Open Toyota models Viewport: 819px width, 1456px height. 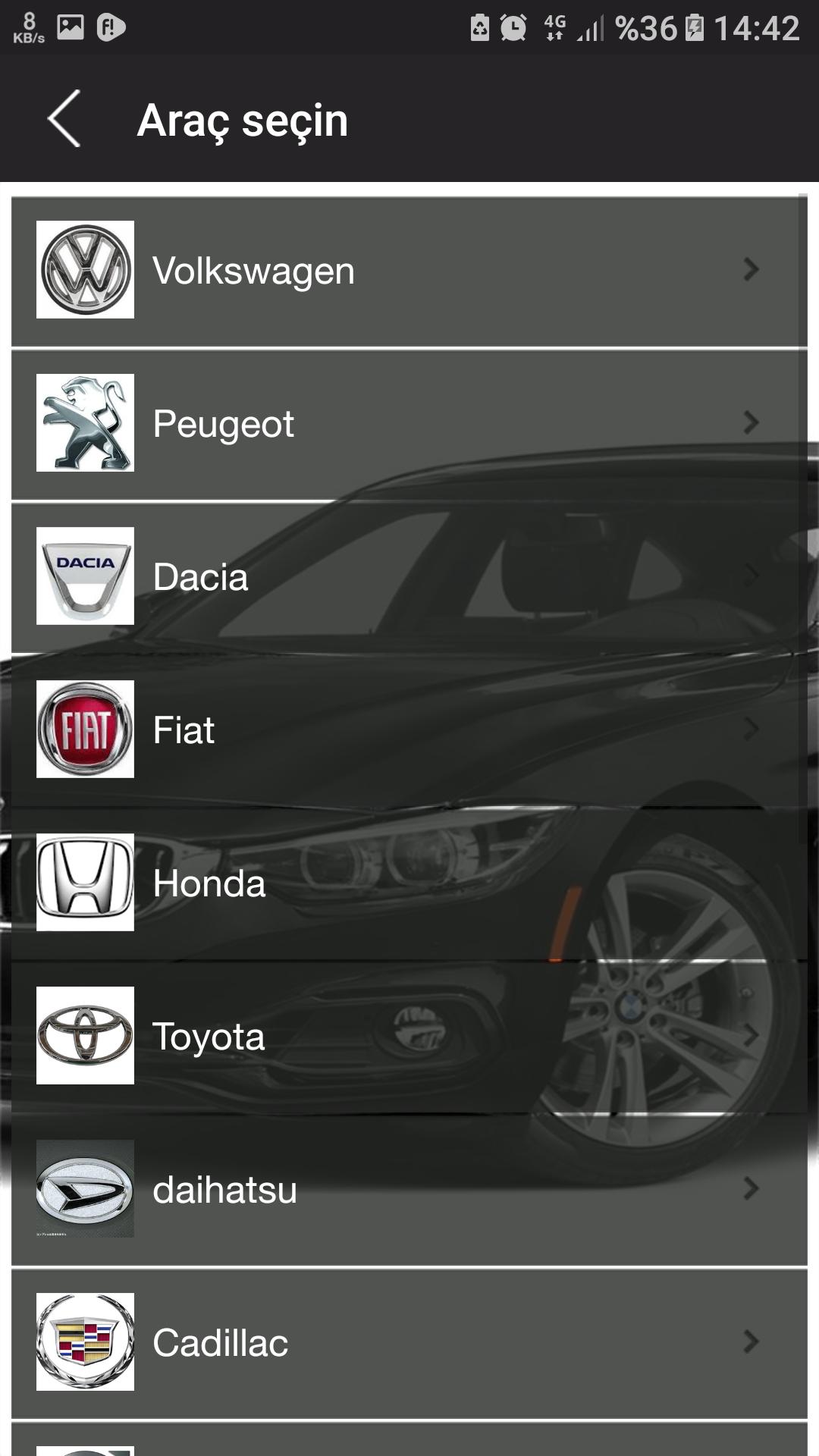click(x=408, y=1037)
